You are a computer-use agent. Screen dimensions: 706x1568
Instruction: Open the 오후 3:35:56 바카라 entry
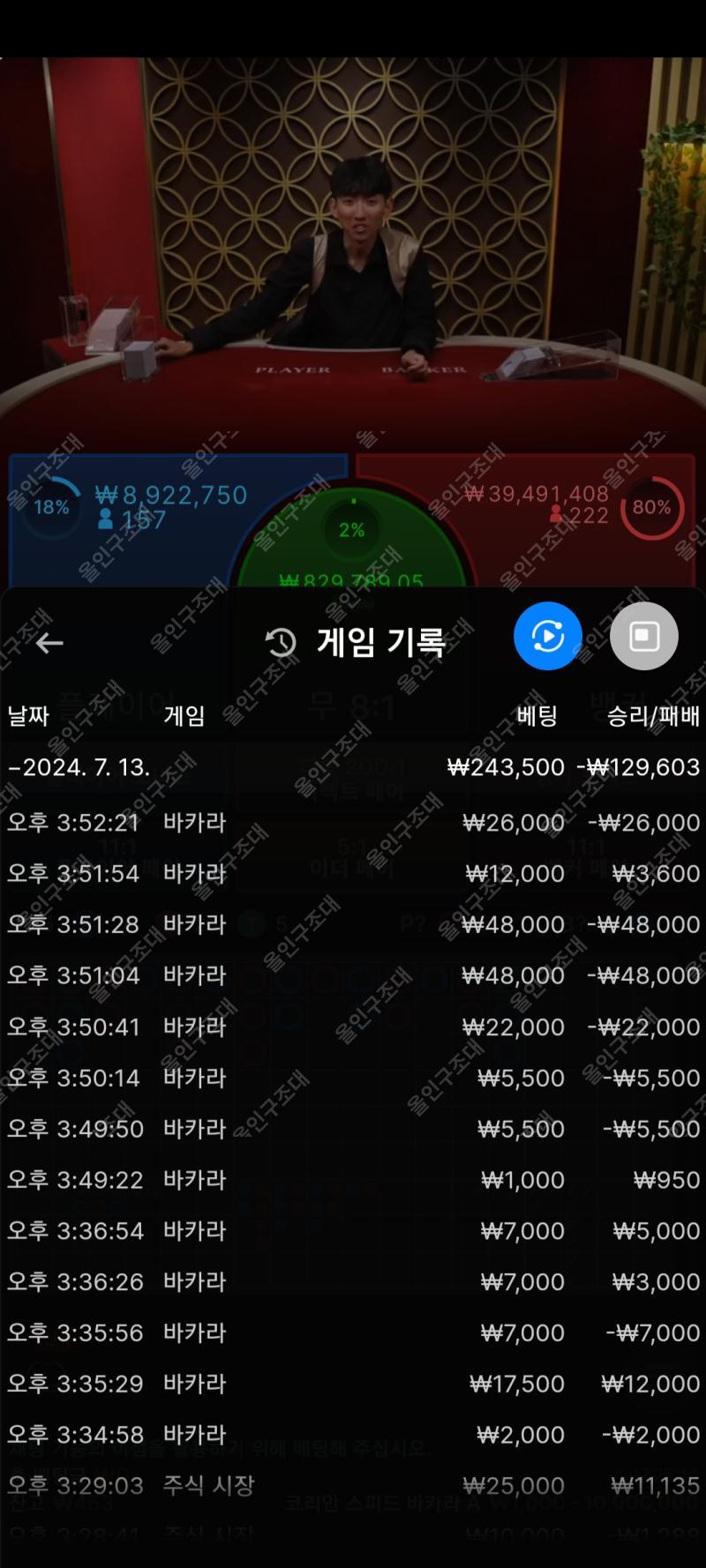pyautogui.click(x=353, y=1333)
